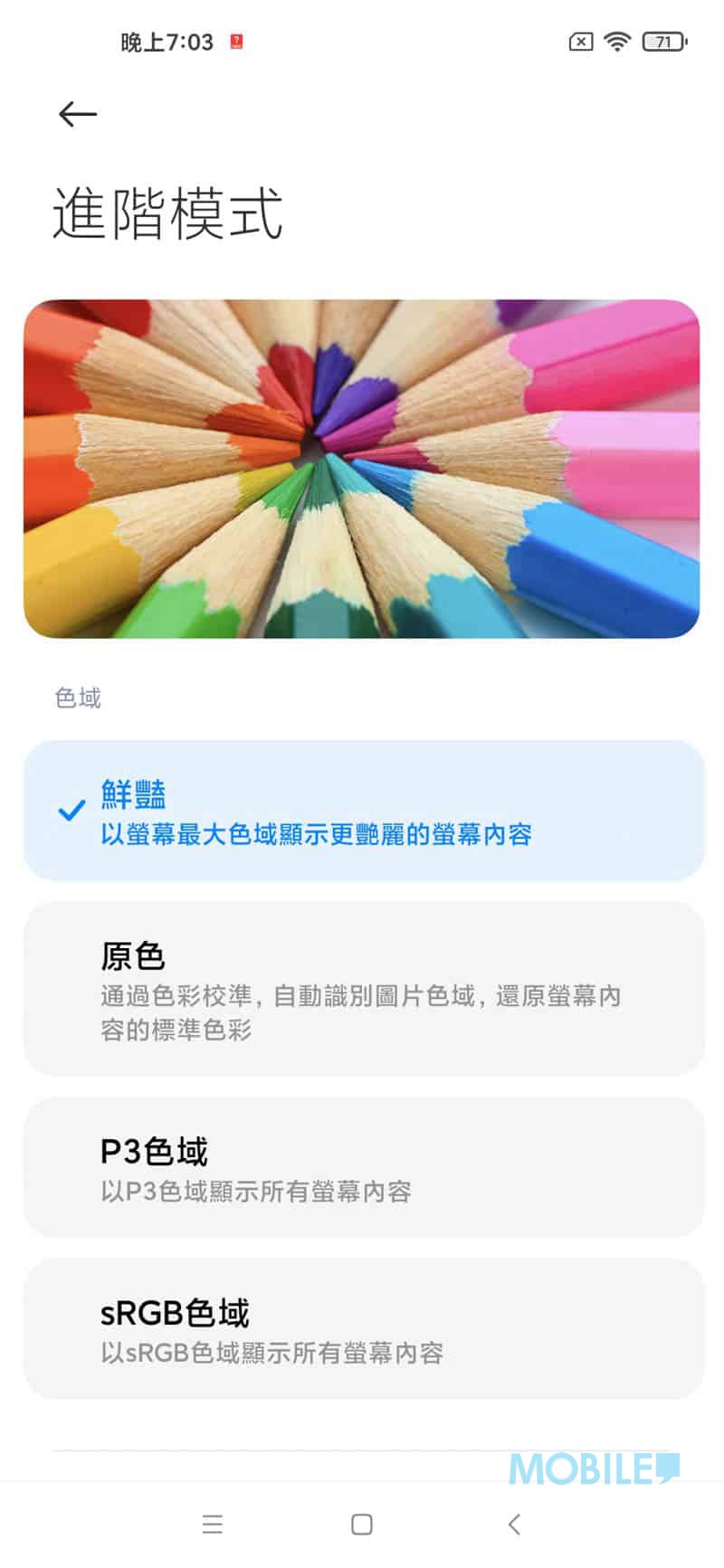Choose the 原色 color mode
724x1568 pixels.
364,989
